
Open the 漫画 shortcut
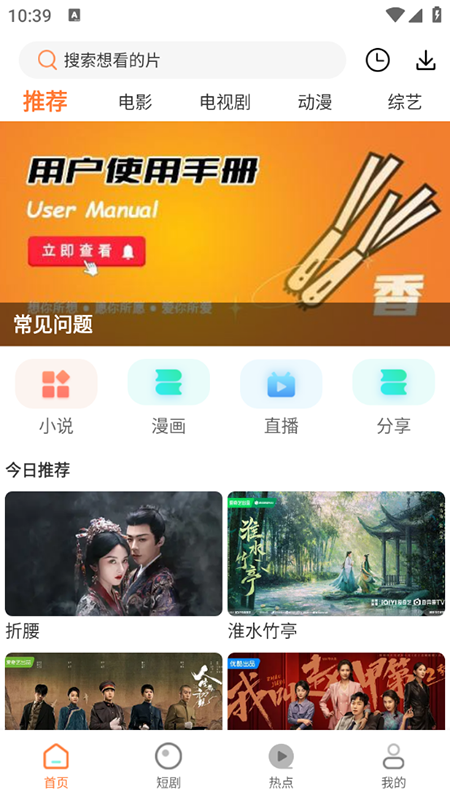pyautogui.click(x=168, y=397)
